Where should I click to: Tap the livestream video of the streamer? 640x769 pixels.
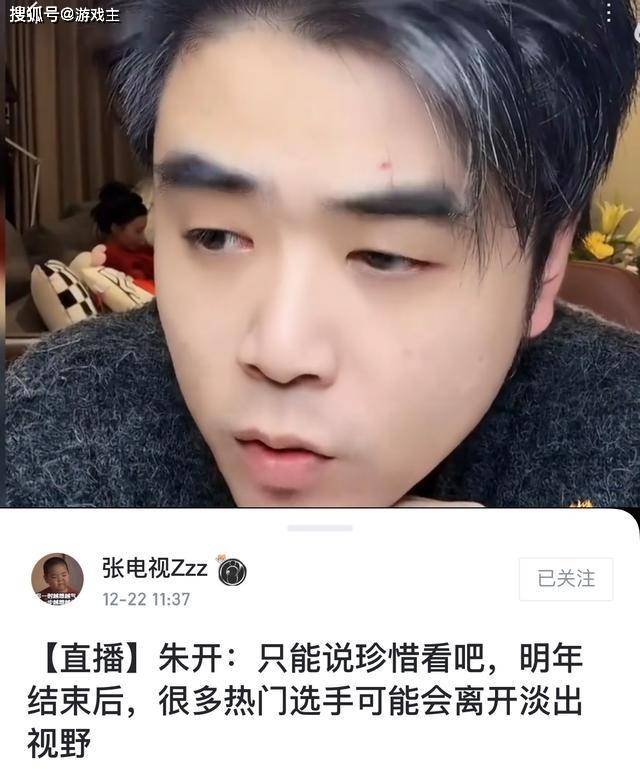[320, 260]
